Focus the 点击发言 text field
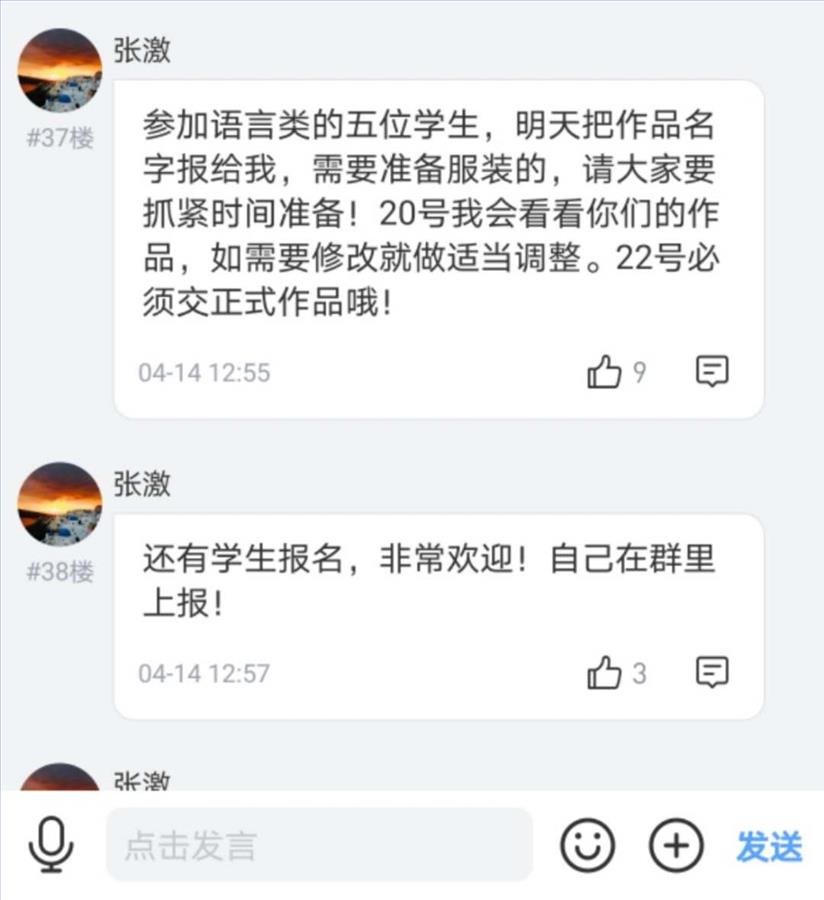 point(318,845)
